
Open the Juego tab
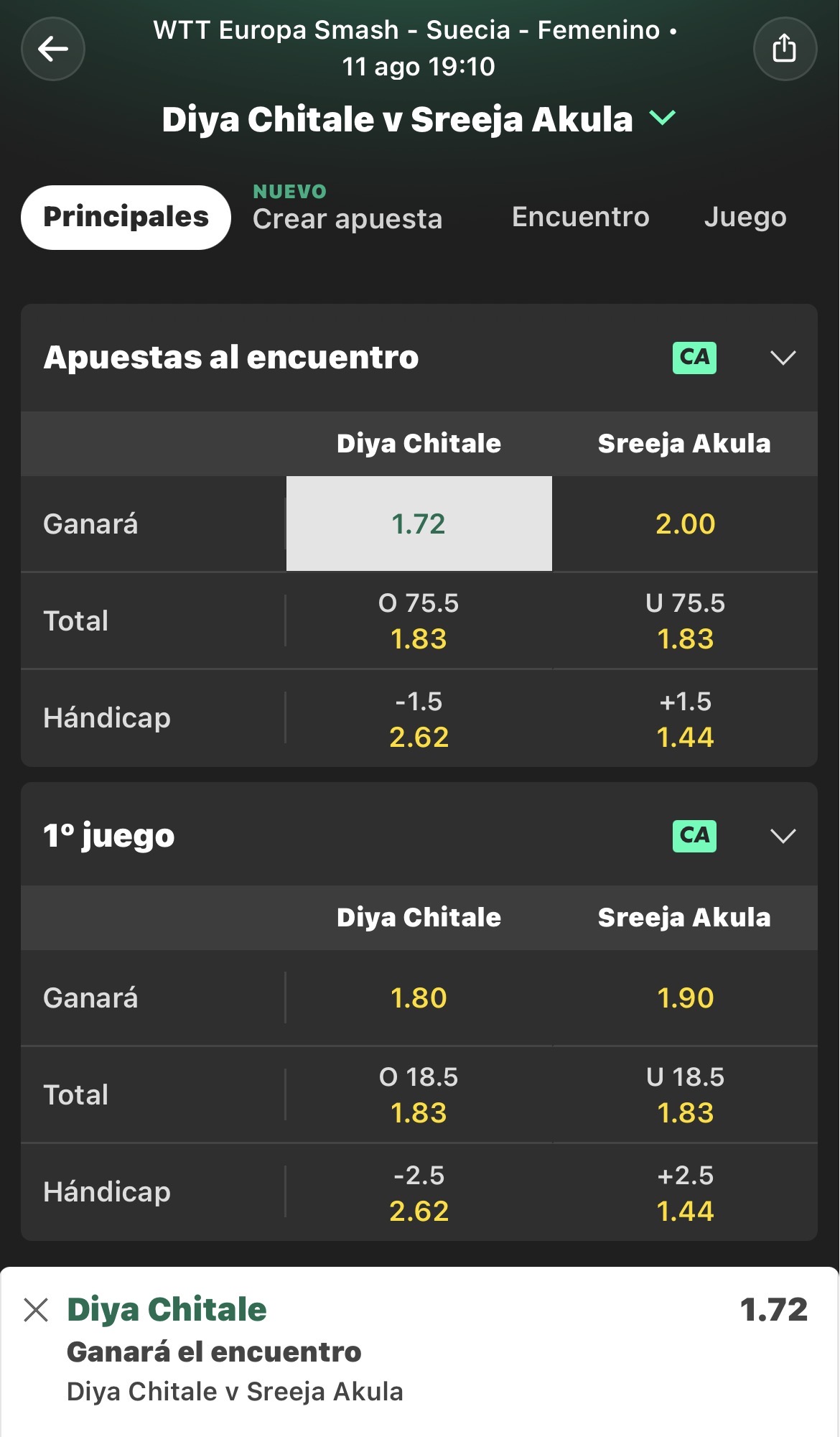745,217
